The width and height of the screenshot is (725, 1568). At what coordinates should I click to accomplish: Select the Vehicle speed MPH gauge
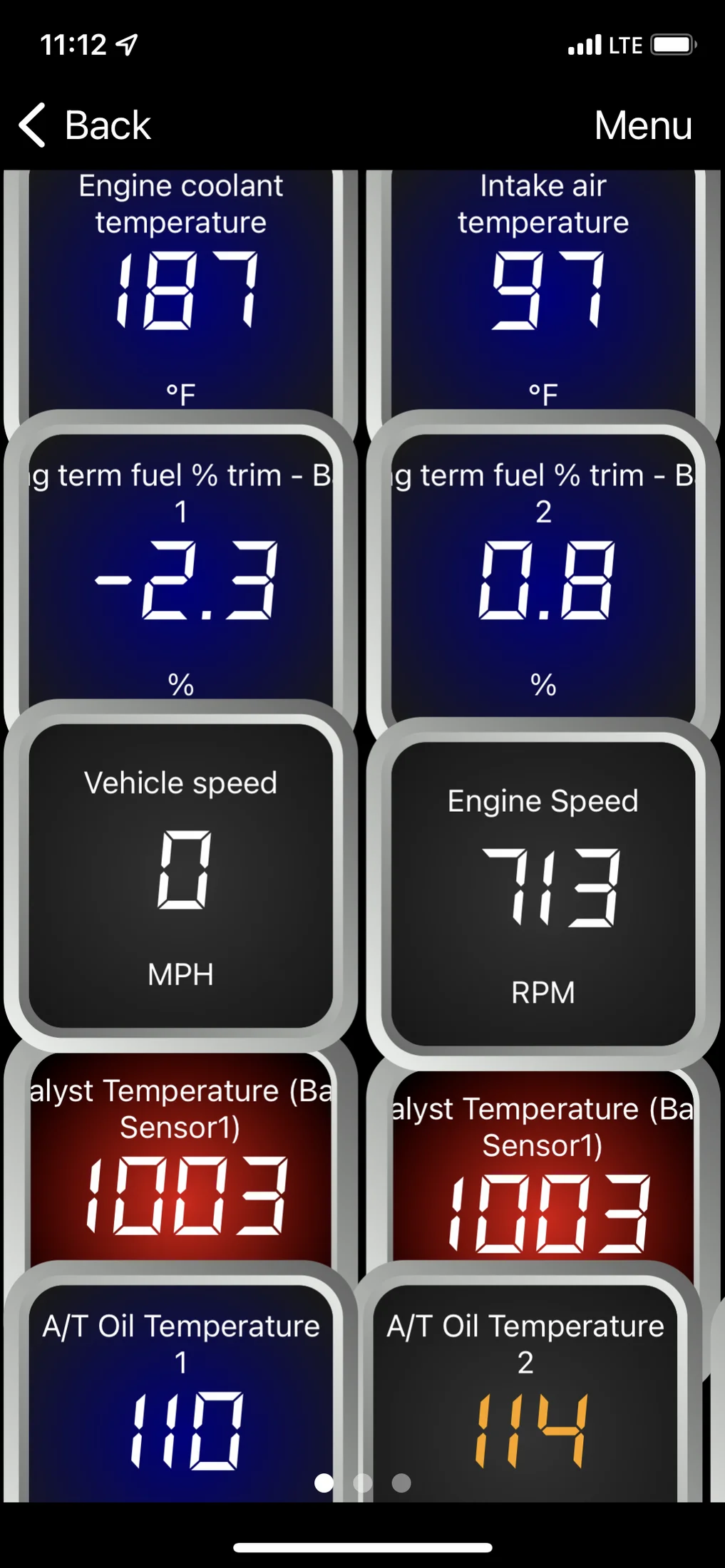(180, 875)
